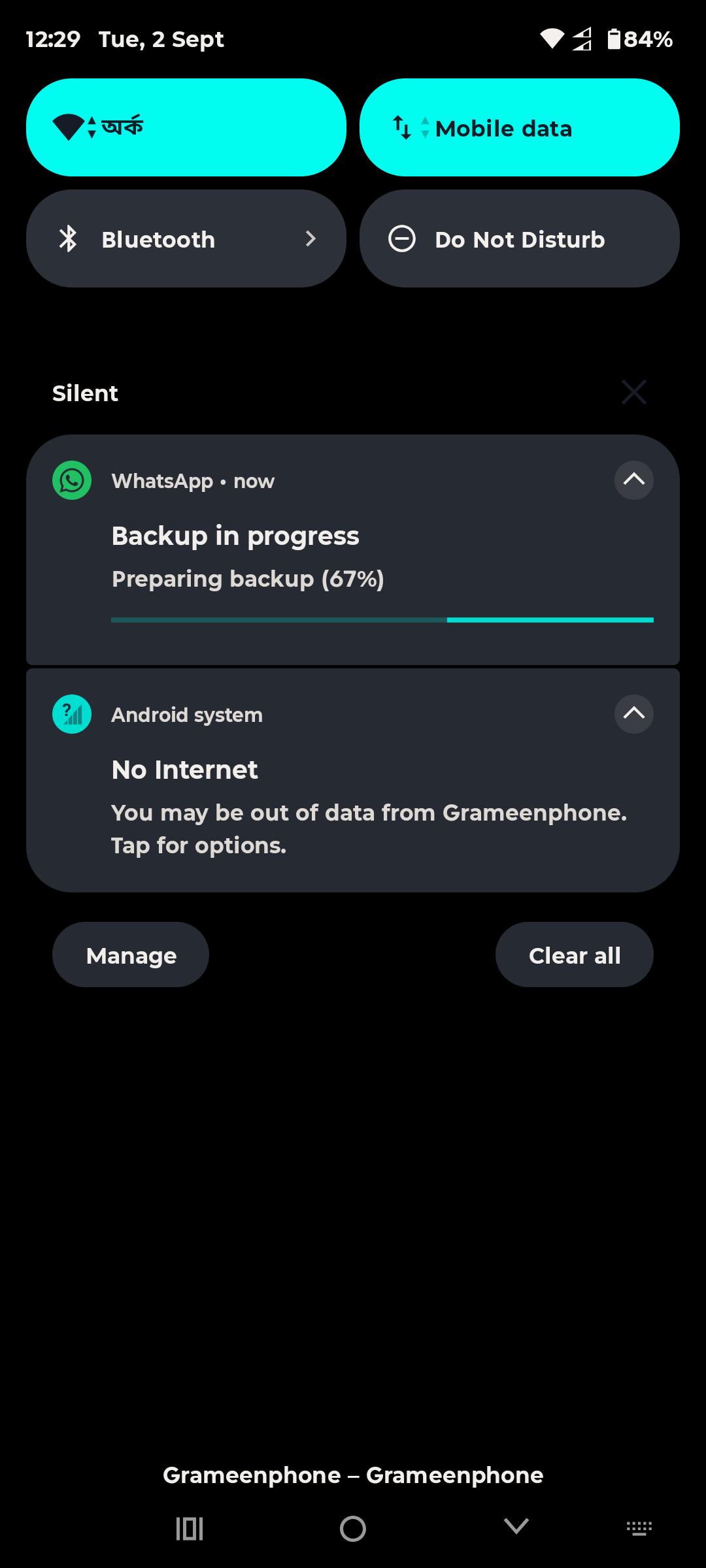706x1568 pixels.
Task: Go to the home screen
Action: coord(353,1529)
